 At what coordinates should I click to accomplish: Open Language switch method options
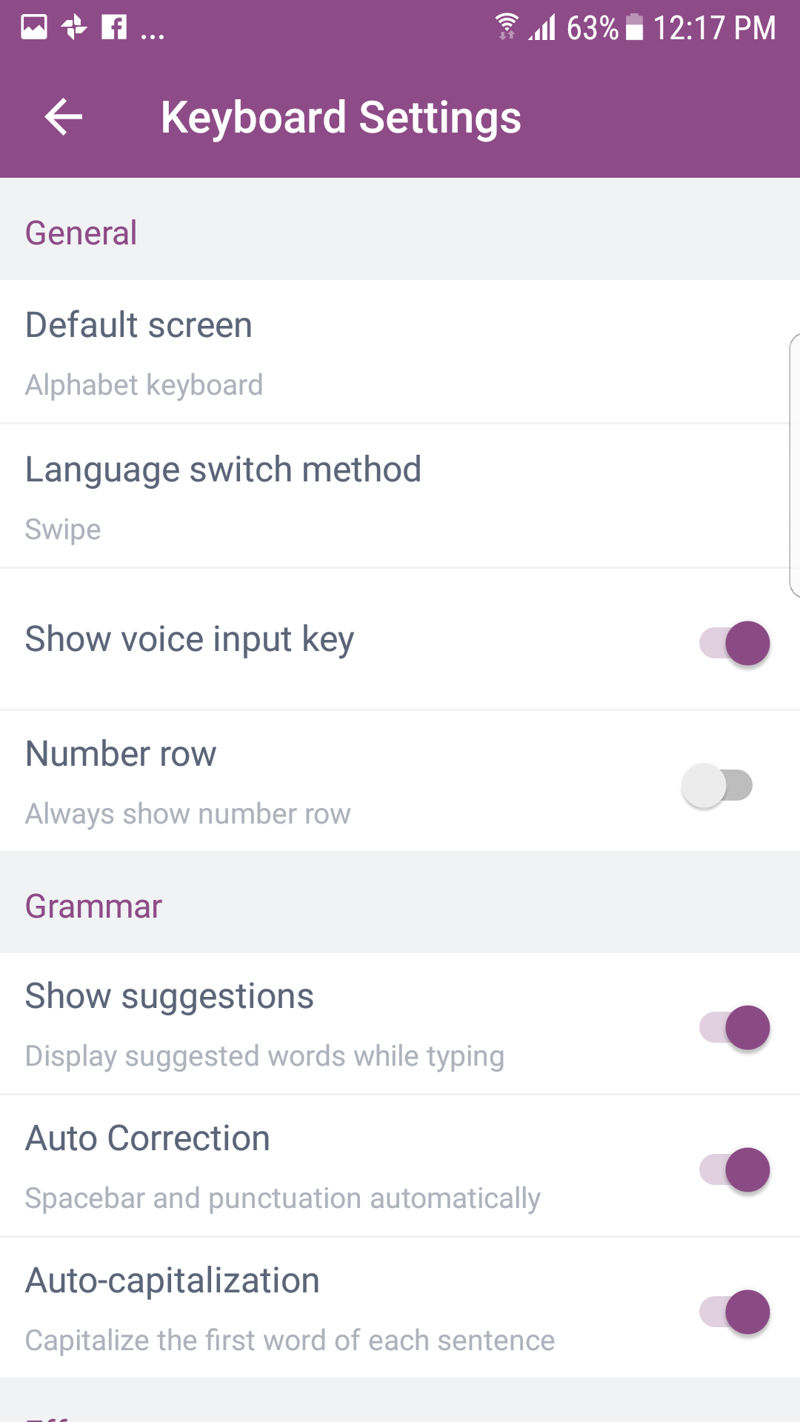400,495
